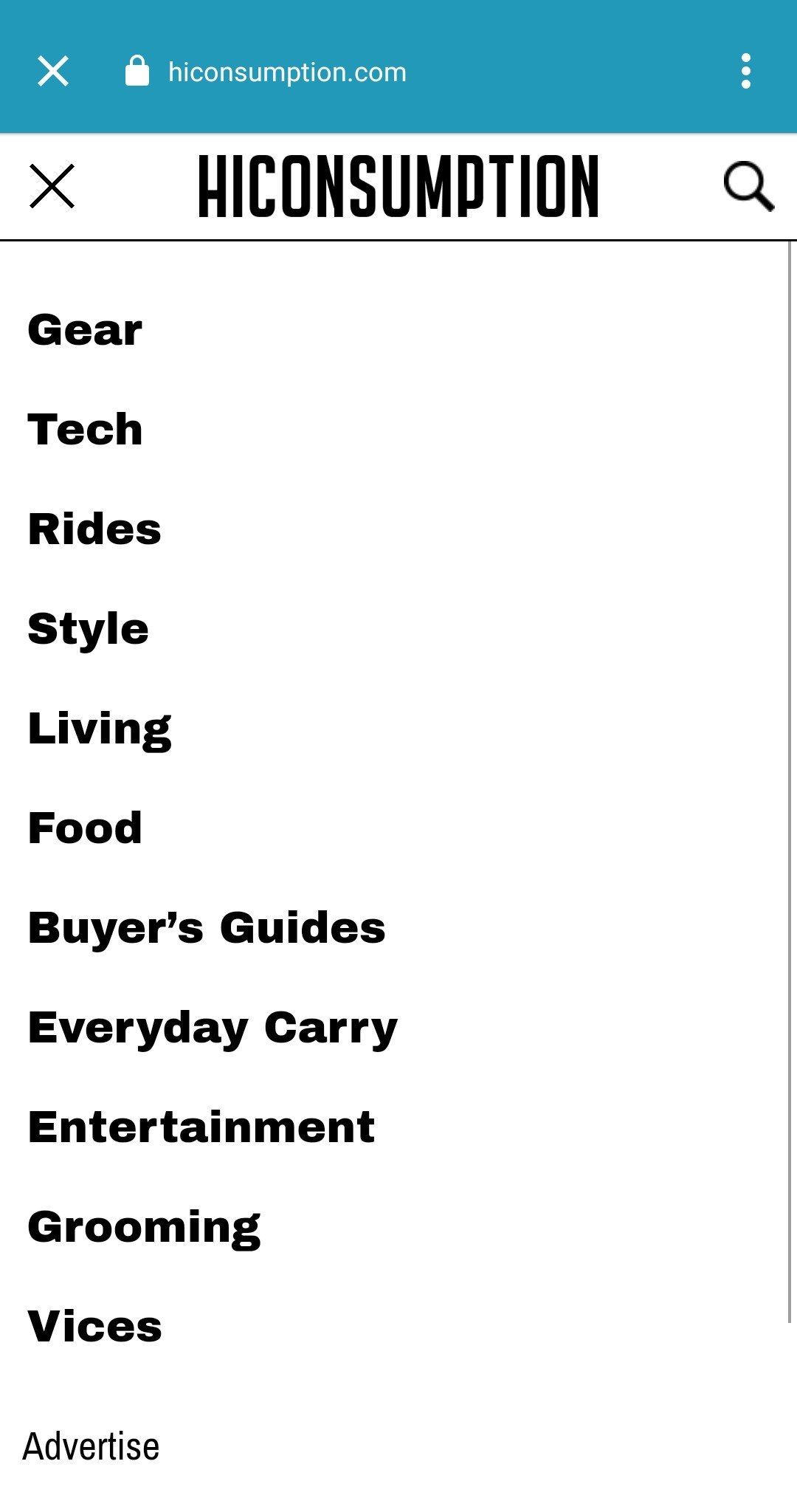Screen dimensions: 797x1512
Task: Close the site navigation menu
Action: (x=52, y=186)
